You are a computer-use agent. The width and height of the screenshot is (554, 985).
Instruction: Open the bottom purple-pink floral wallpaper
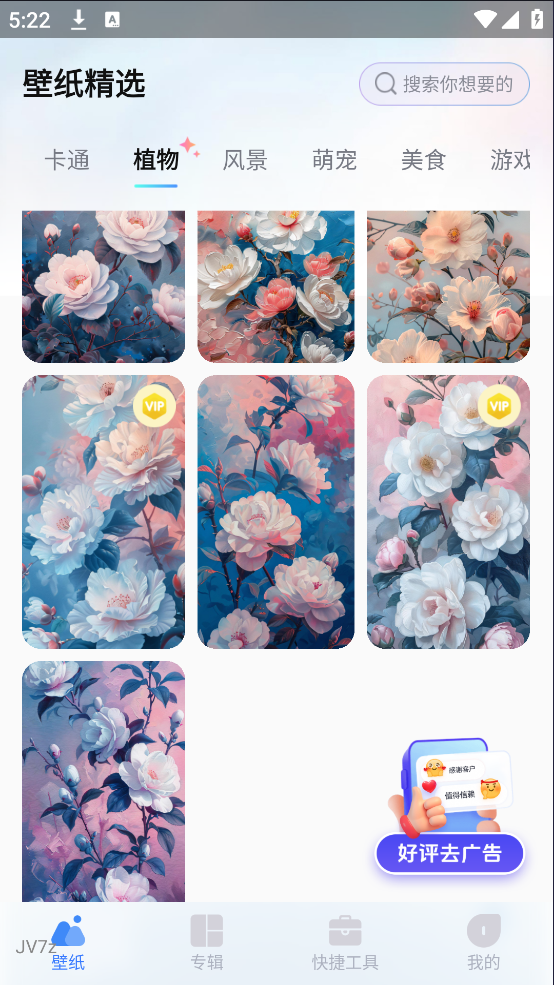pos(104,781)
